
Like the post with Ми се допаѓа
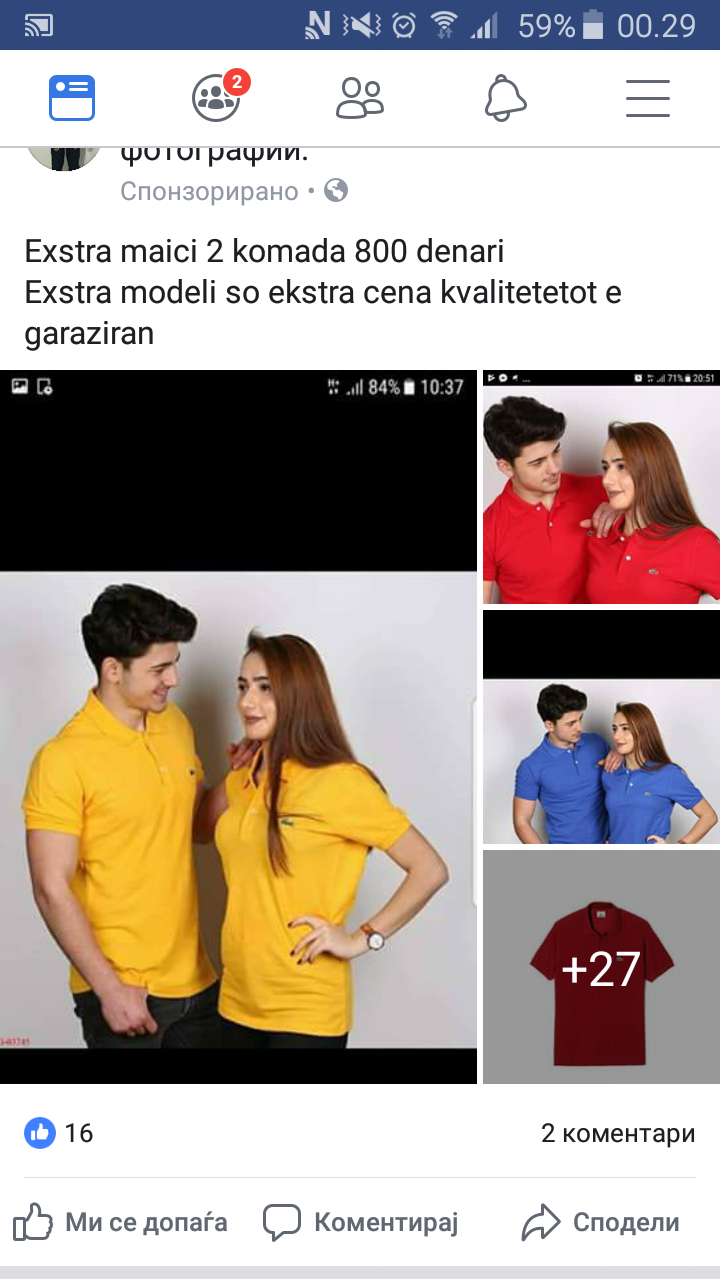(x=120, y=1222)
